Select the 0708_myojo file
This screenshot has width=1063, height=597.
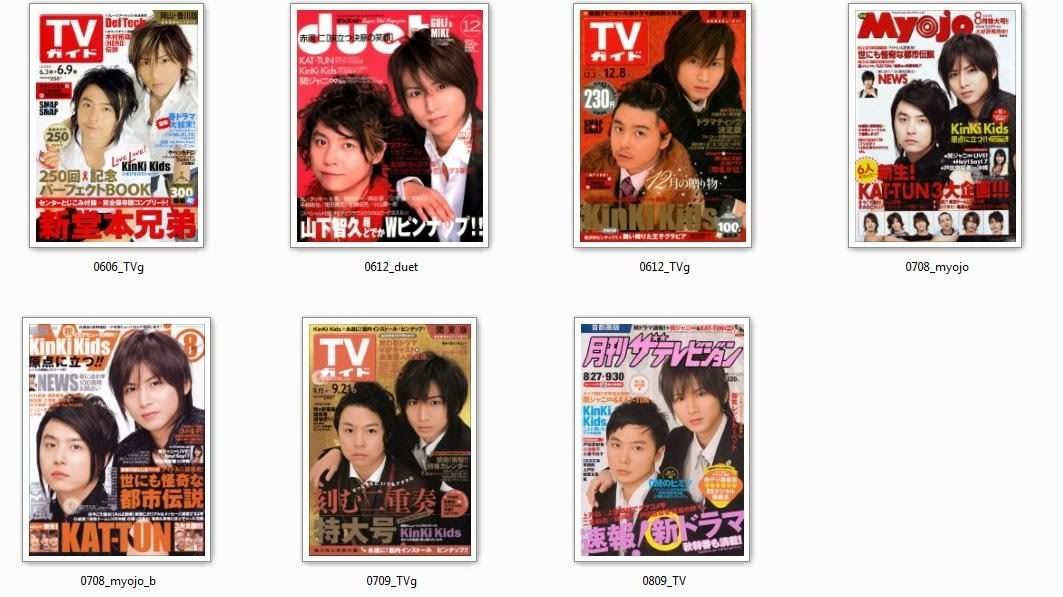pyautogui.click(x=936, y=126)
